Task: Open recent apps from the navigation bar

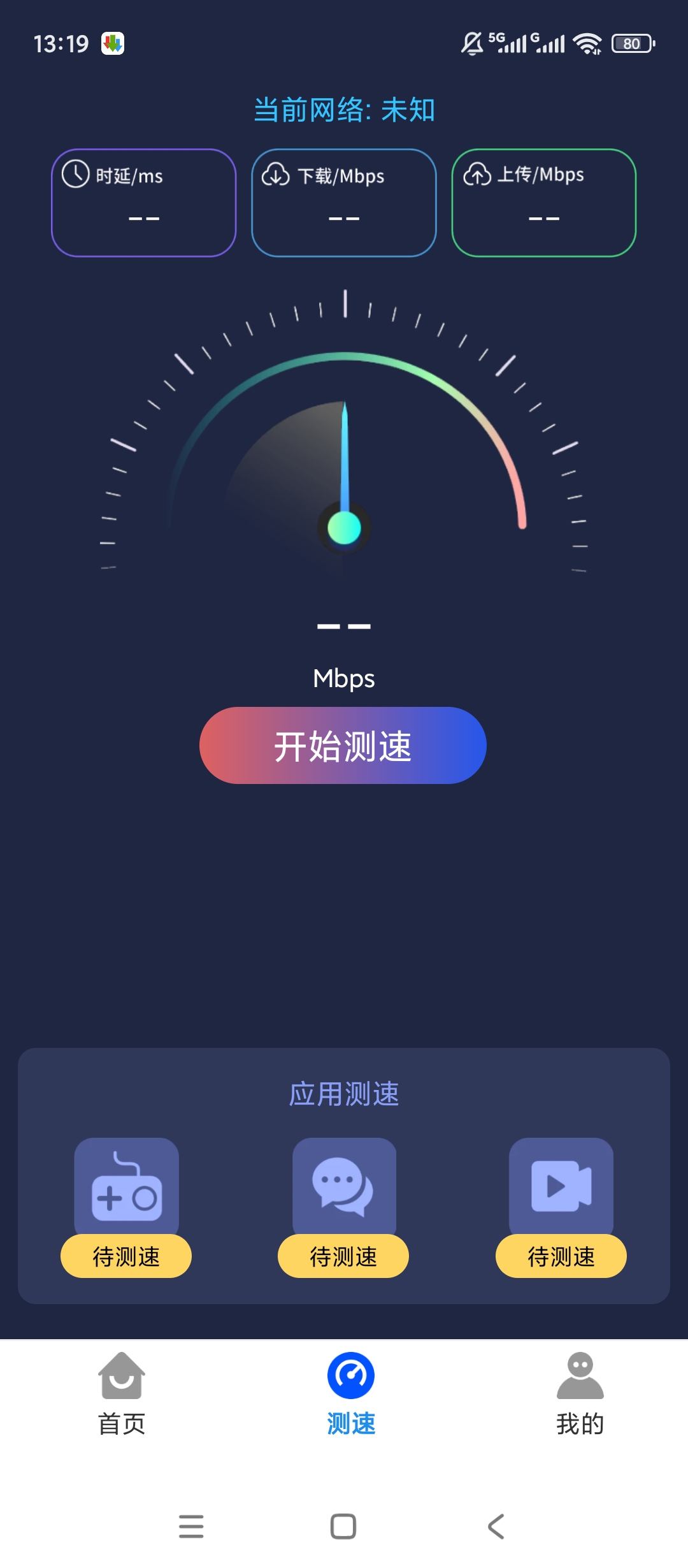Action: tap(191, 1527)
